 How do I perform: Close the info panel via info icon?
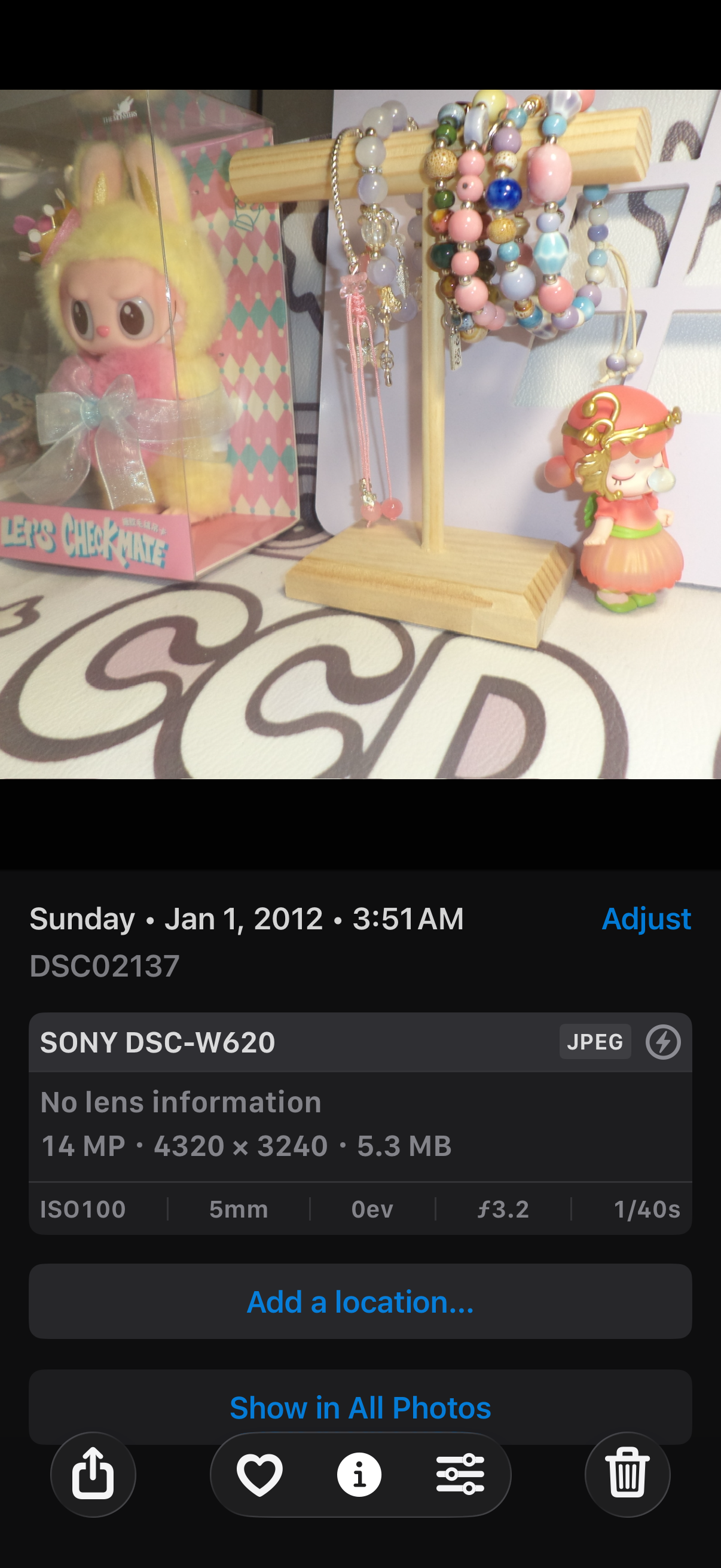[359, 1474]
